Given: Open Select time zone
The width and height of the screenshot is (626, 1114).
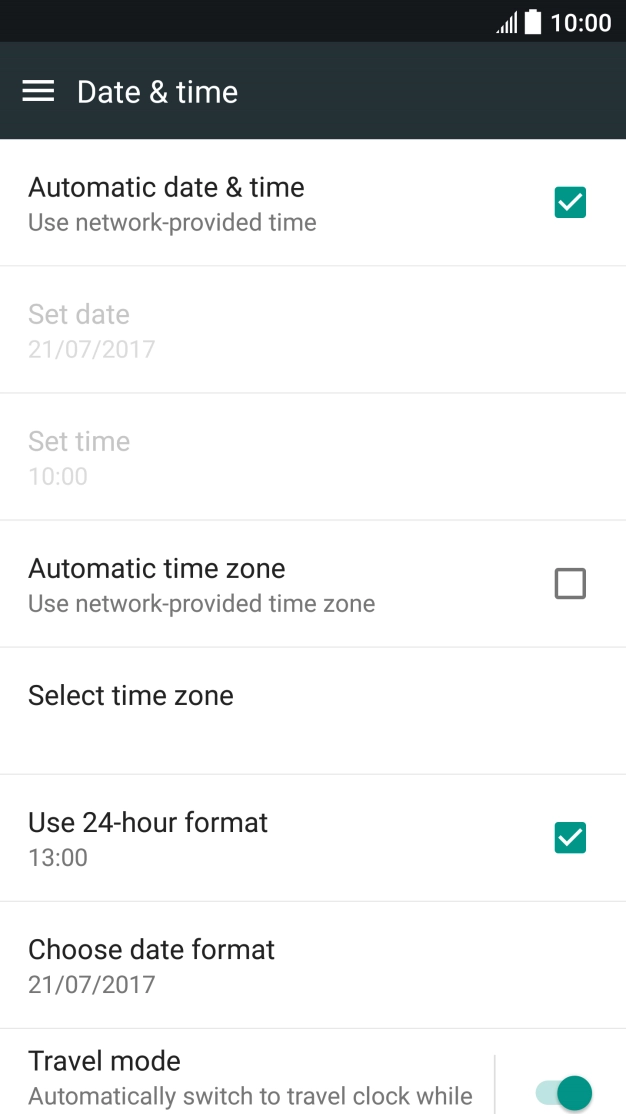Looking at the screenshot, I should coord(313,710).
